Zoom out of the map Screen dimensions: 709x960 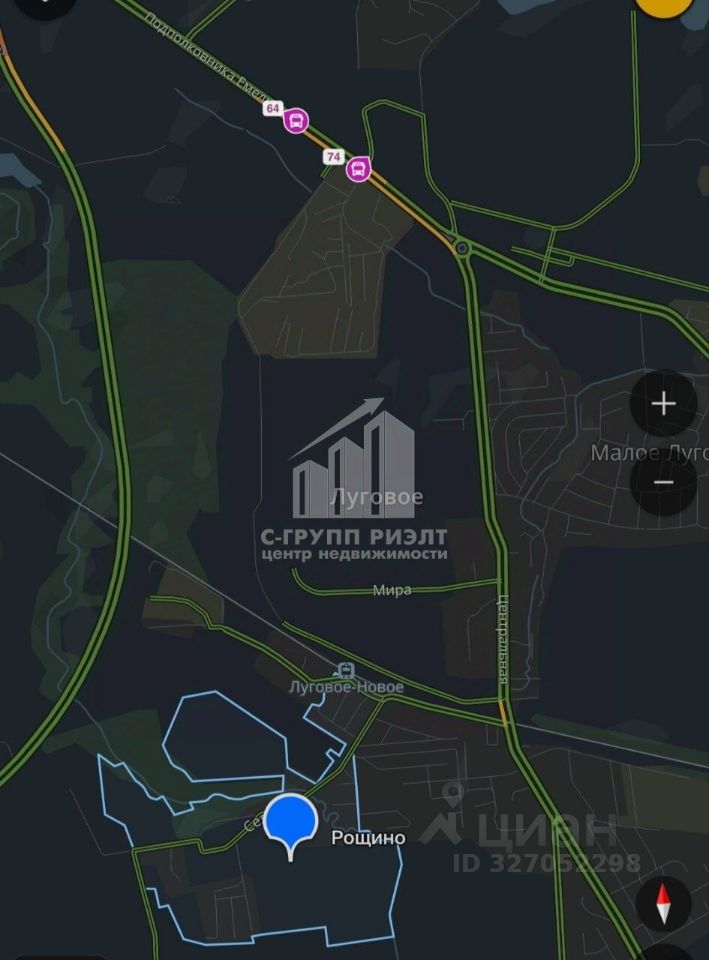click(x=664, y=481)
